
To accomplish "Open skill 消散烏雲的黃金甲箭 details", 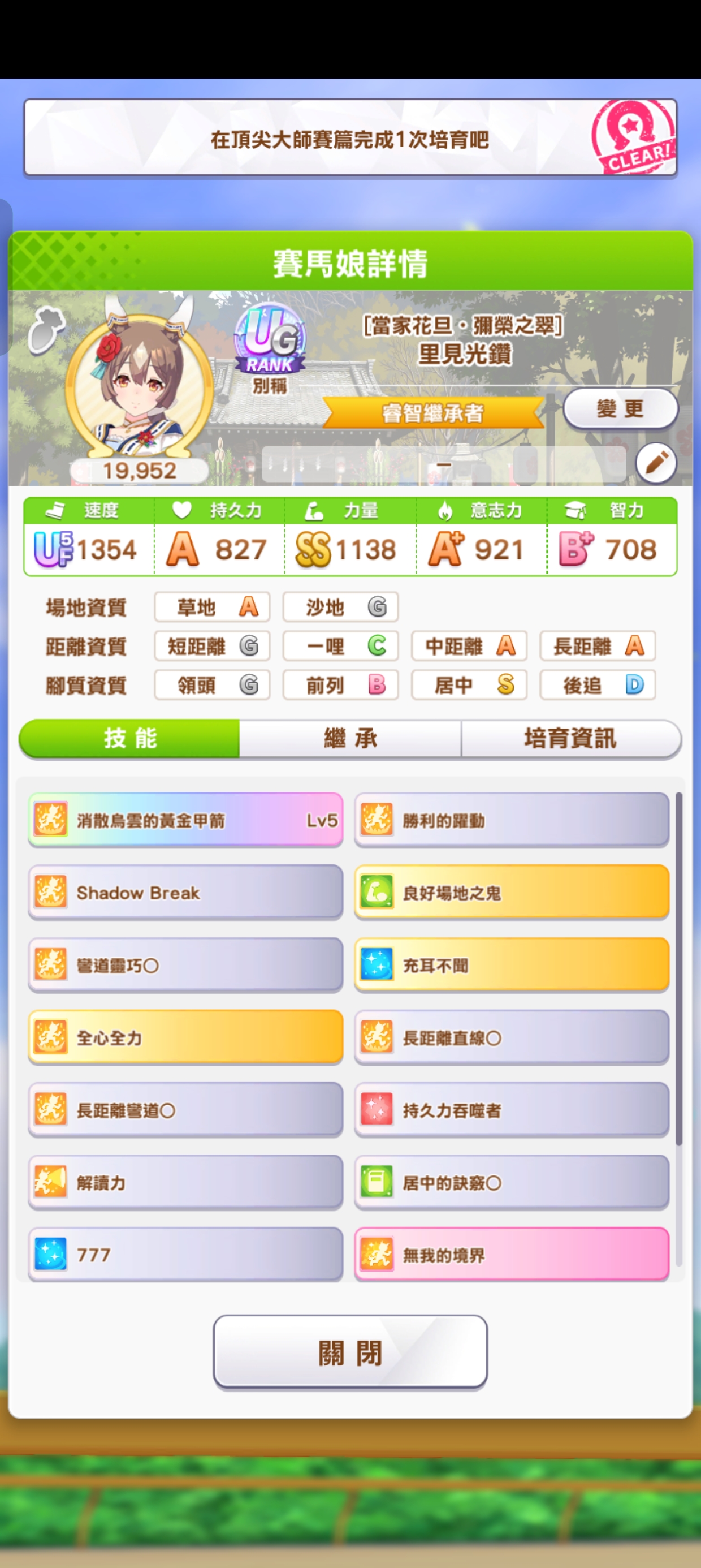I will coord(185,820).
